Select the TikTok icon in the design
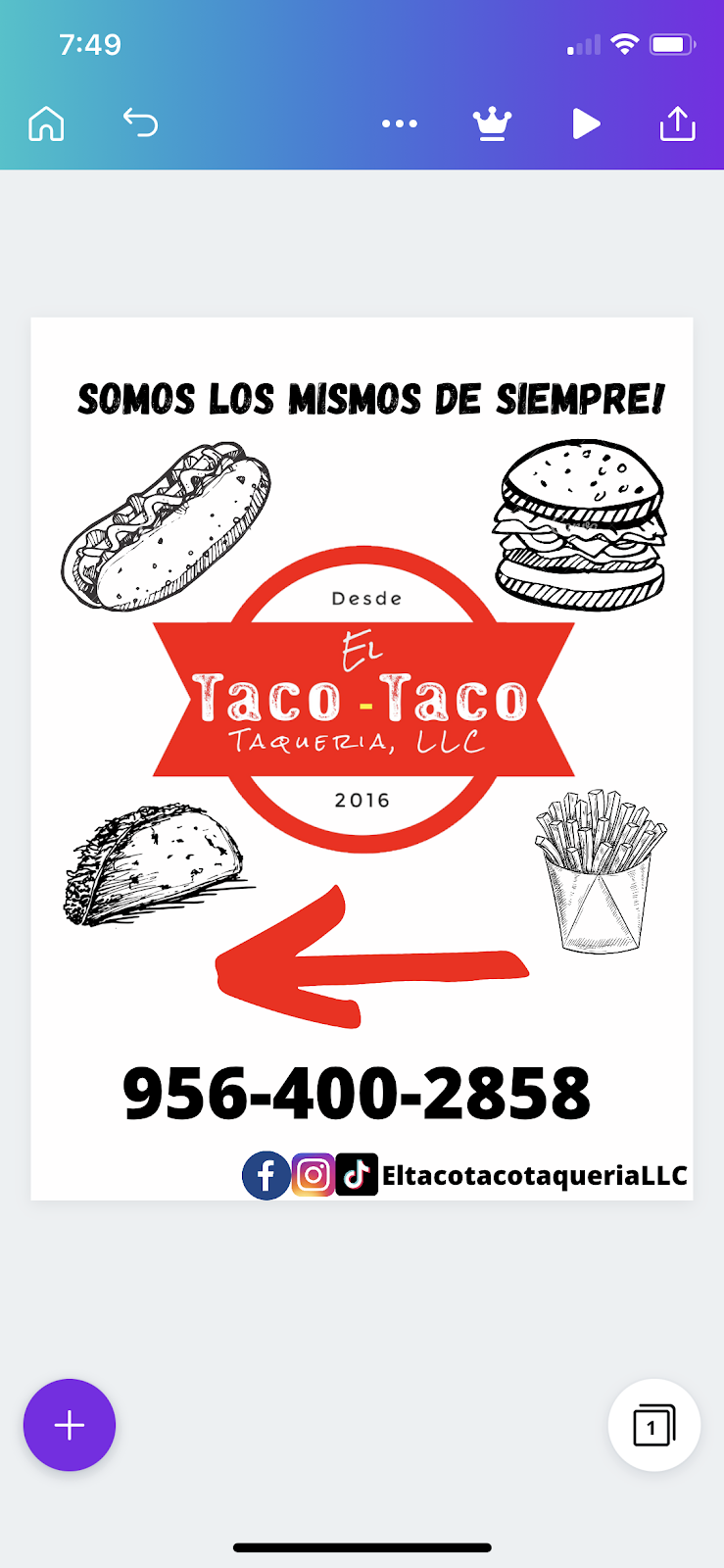Image resolution: width=724 pixels, height=1568 pixels. (x=358, y=1174)
